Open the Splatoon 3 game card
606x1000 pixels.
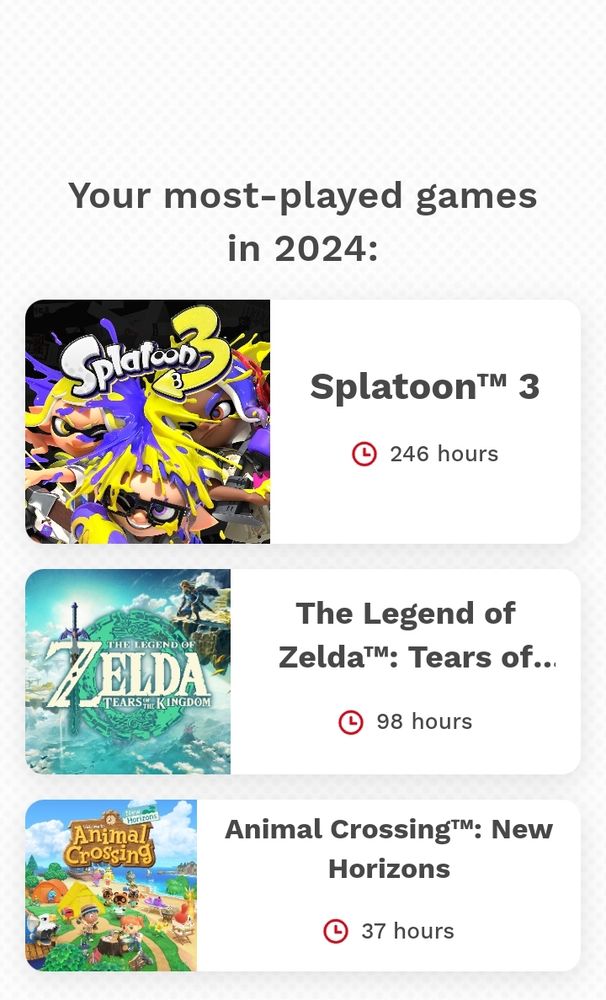(x=303, y=421)
